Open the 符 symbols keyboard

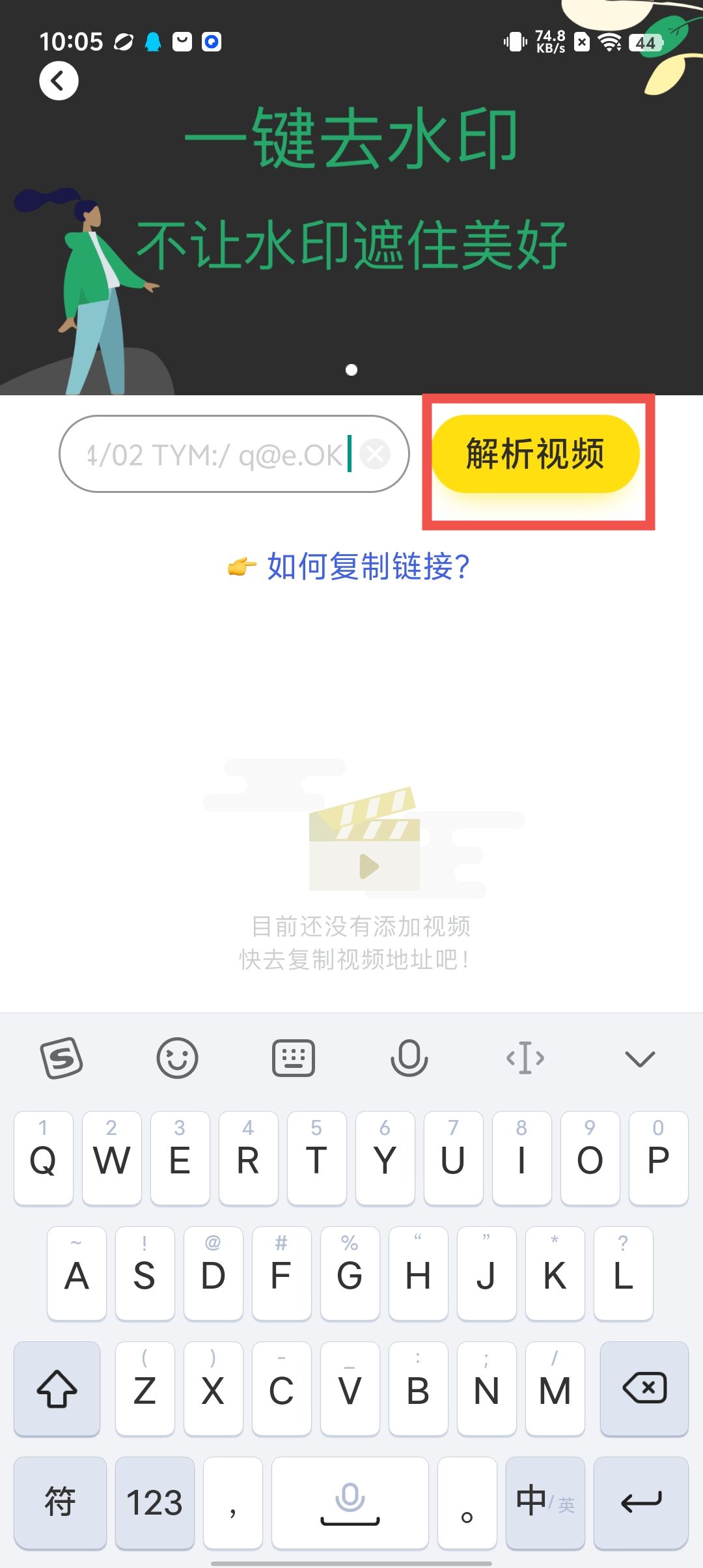click(60, 1503)
